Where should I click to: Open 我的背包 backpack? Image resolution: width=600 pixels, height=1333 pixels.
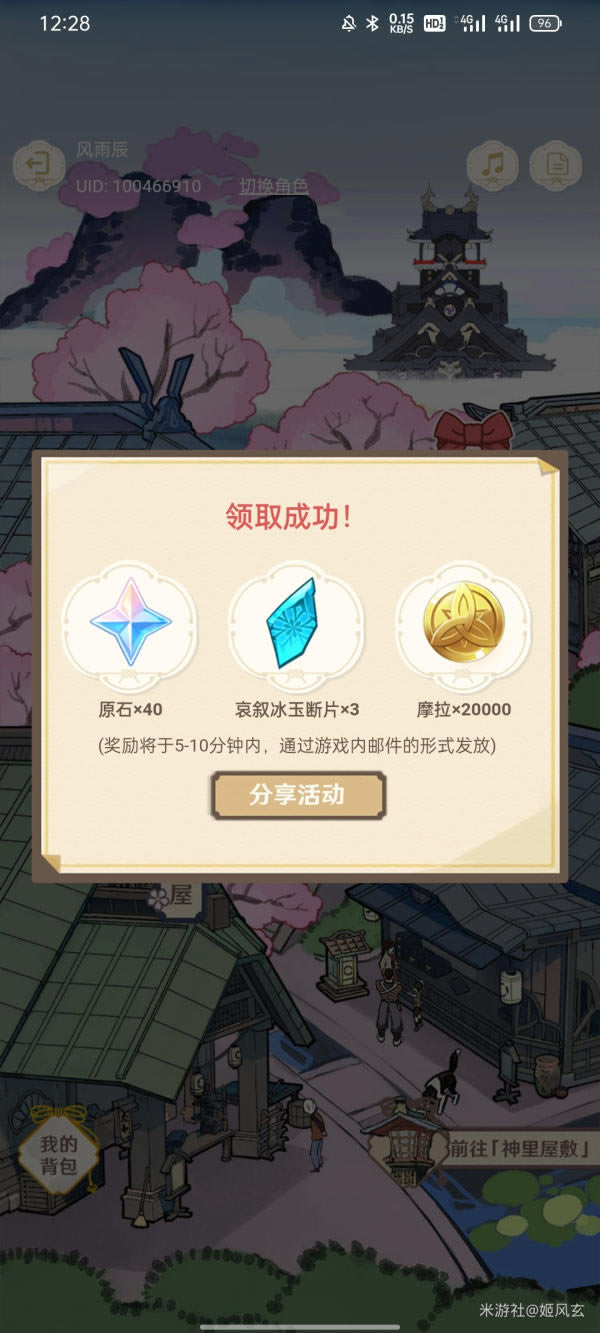59,1153
